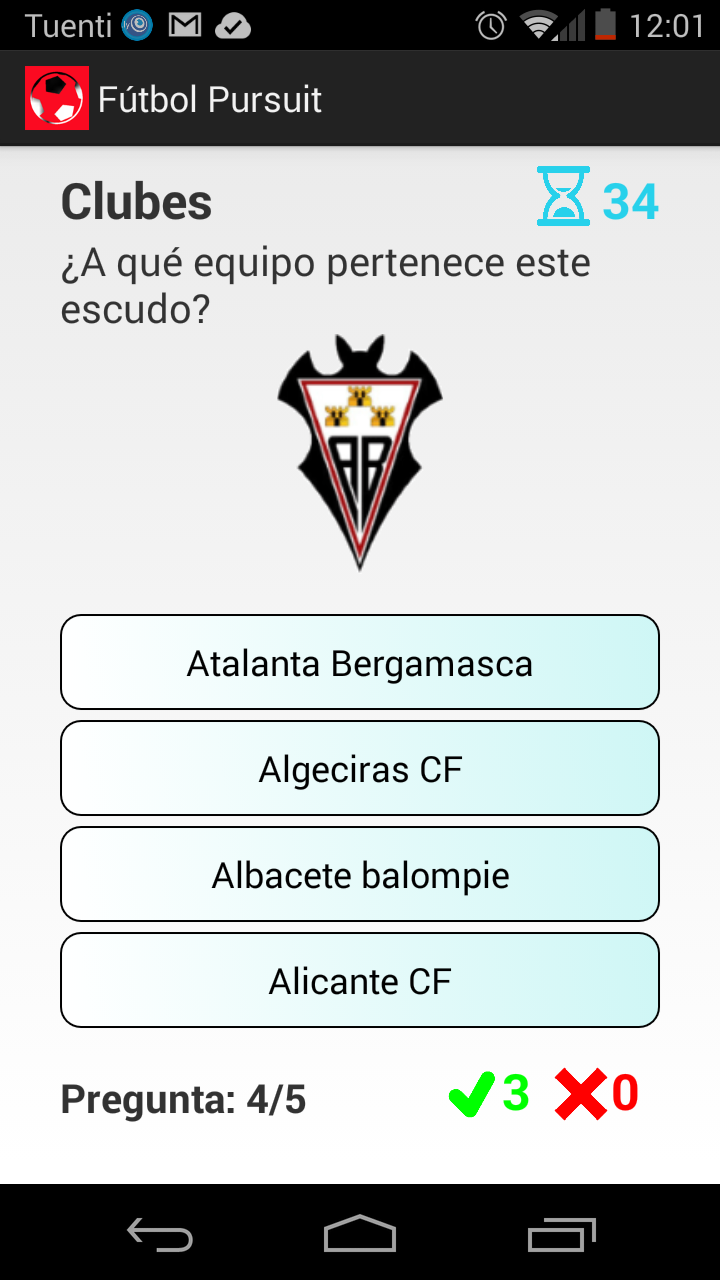Answer with Albacete balompie
This screenshot has height=1280, width=720.
click(x=360, y=875)
